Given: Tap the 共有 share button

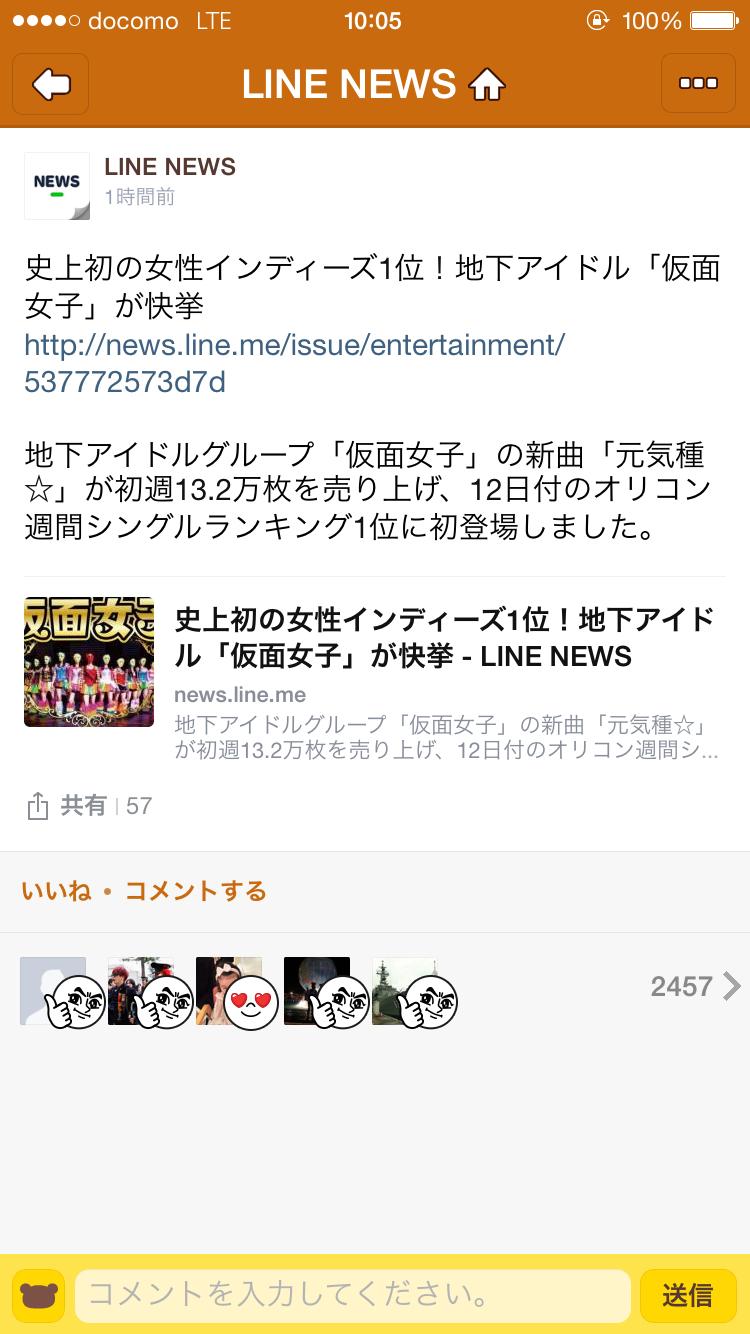Looking at the screenshot, I should (66, 806).
